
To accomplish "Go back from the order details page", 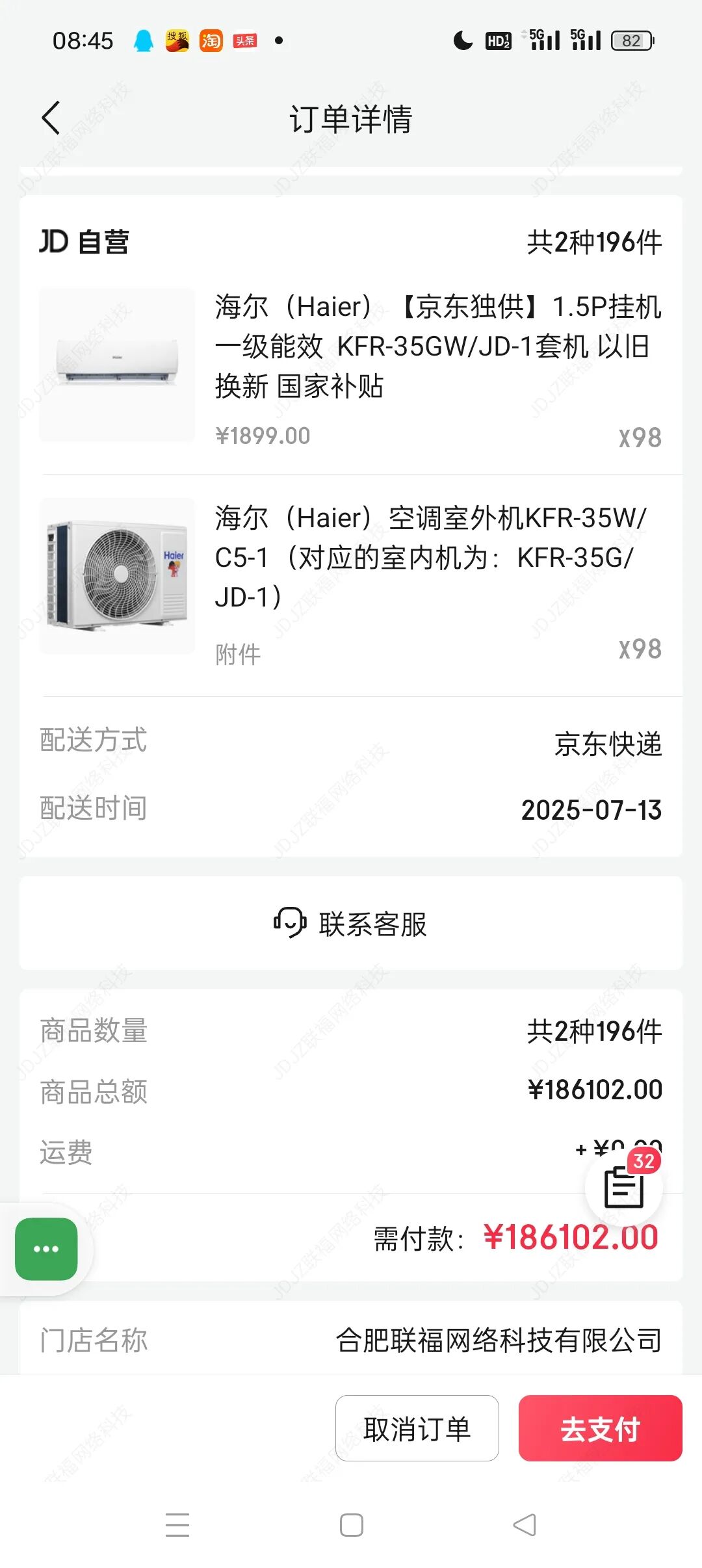I will click(51, 118).
